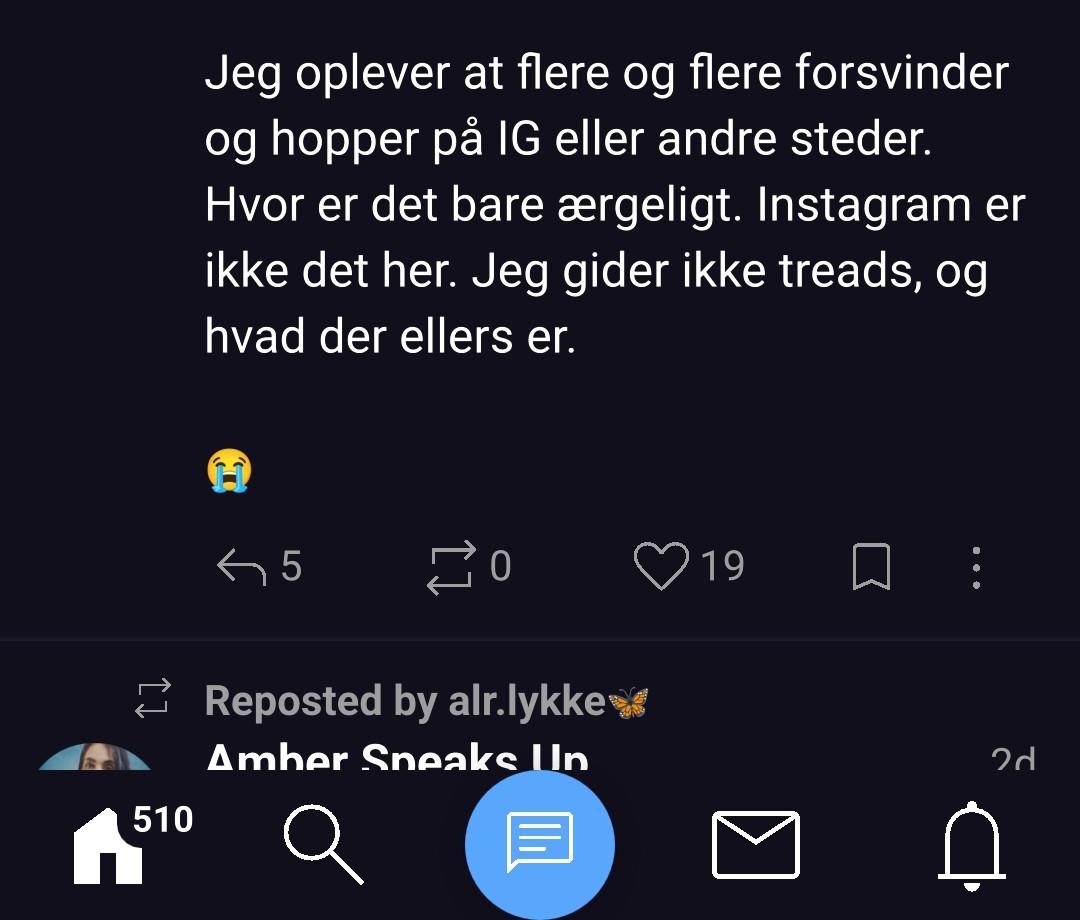The width and height of the screenshot is (1080, 920).
Task: Open the notifications bell
Action: [971, 845]
